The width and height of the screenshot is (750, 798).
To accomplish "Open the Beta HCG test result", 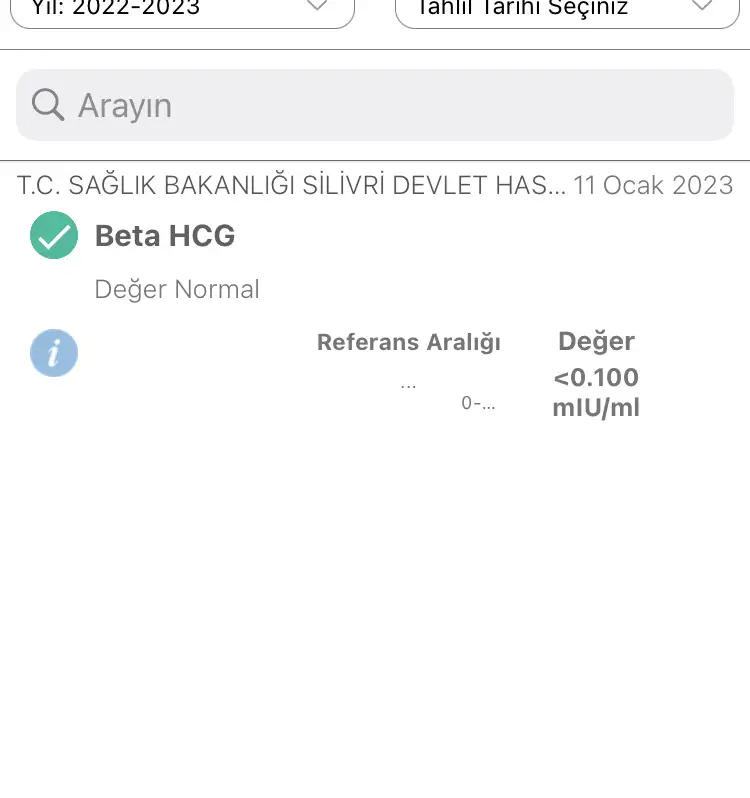I will 165,236.
